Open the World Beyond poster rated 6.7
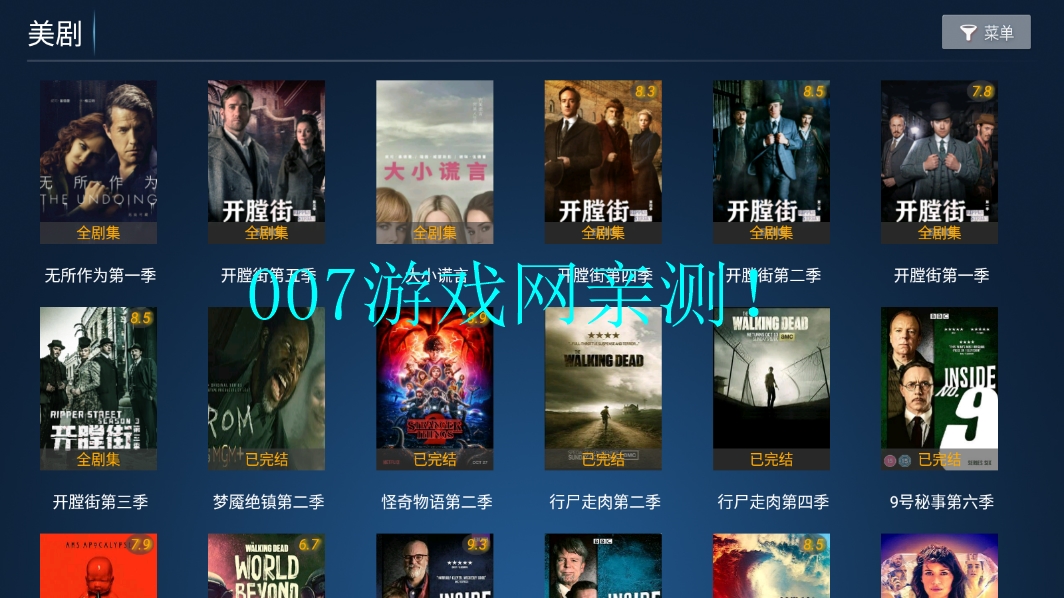 [266, 566]
